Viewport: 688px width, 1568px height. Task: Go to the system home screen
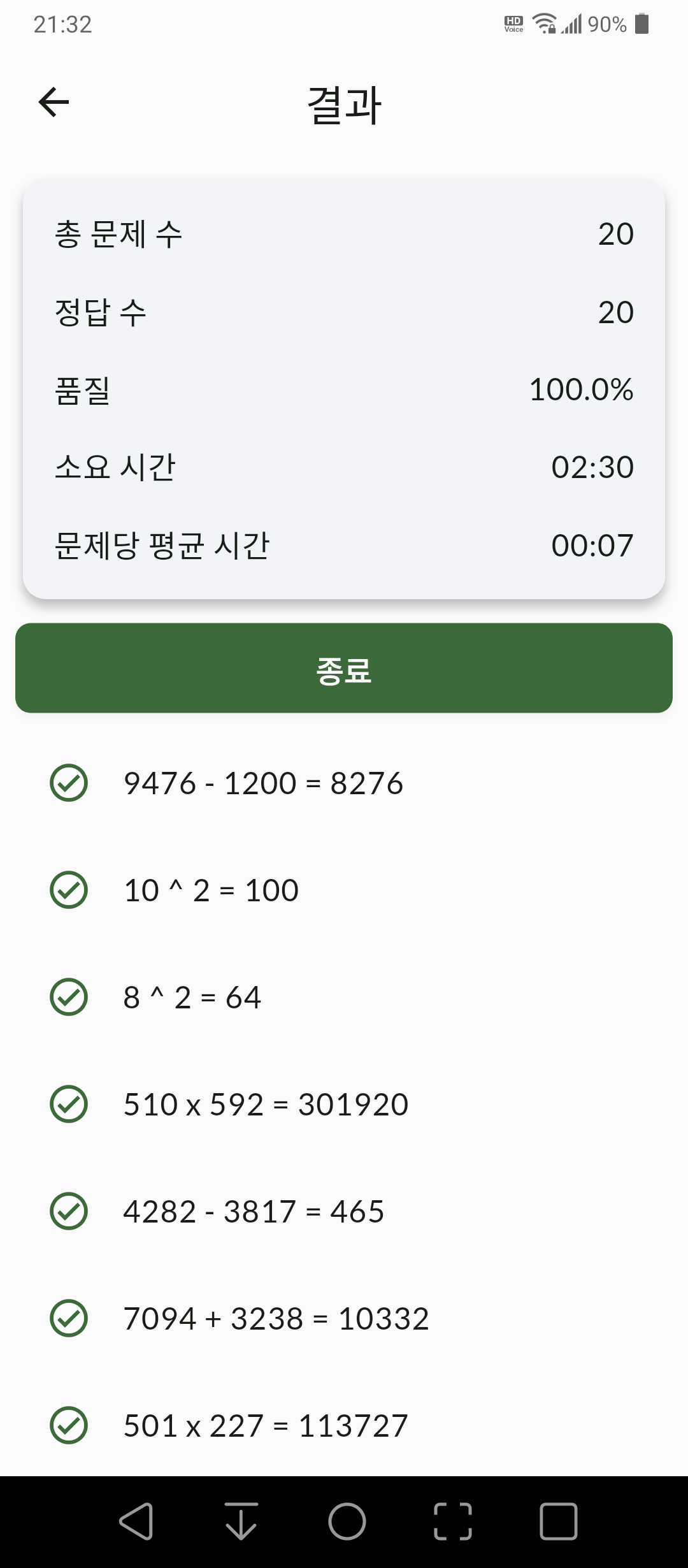[x=347, y=1521]
